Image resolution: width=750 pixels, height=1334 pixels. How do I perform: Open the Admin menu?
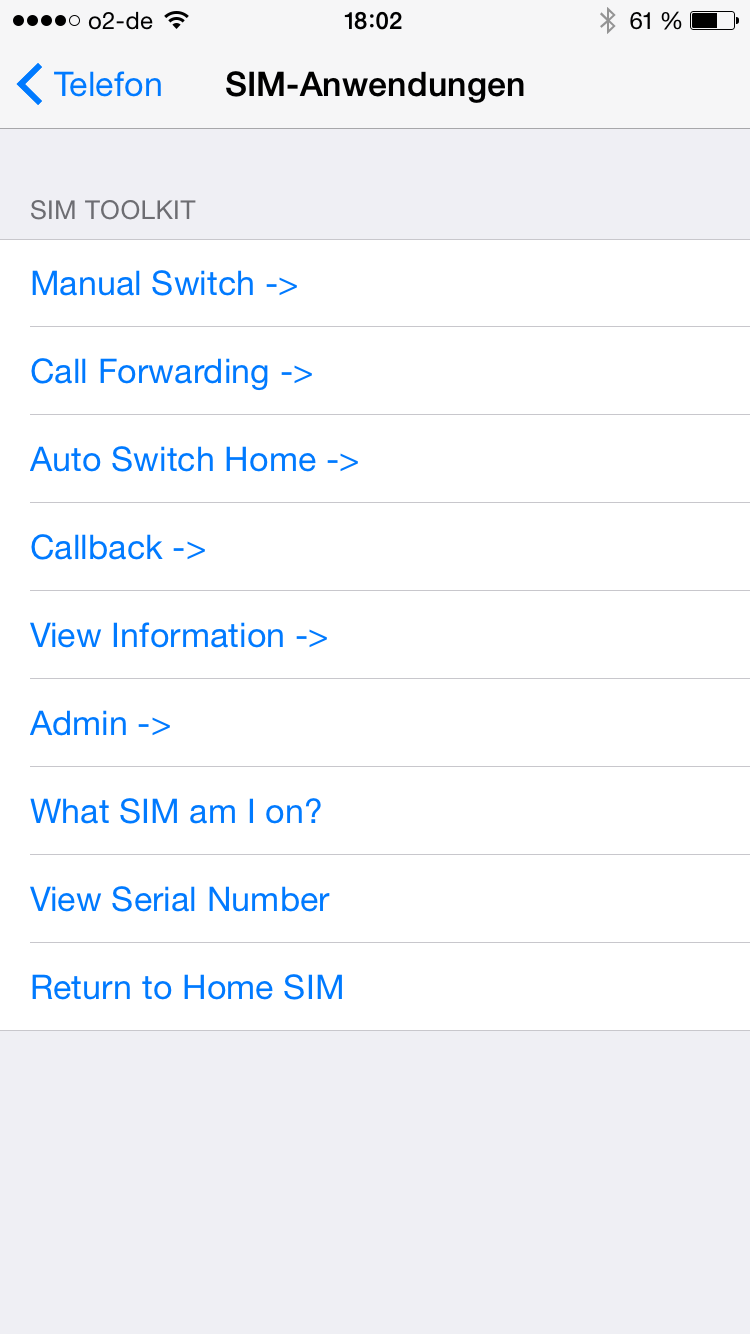click(x=100, y=724)
